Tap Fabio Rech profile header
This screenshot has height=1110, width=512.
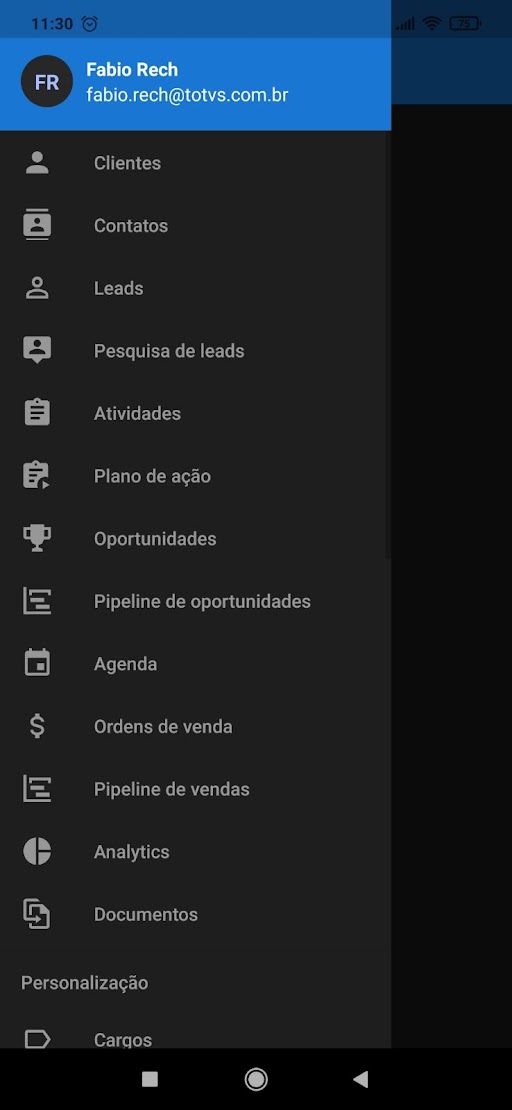coord(195,82)
